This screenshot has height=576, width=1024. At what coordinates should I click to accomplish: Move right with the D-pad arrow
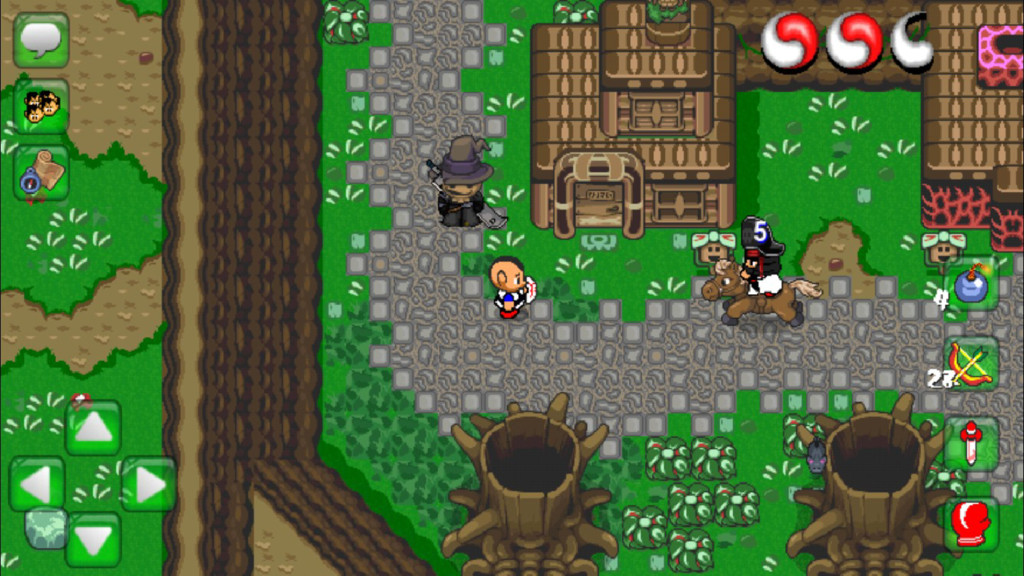click(x=149, y=484)
